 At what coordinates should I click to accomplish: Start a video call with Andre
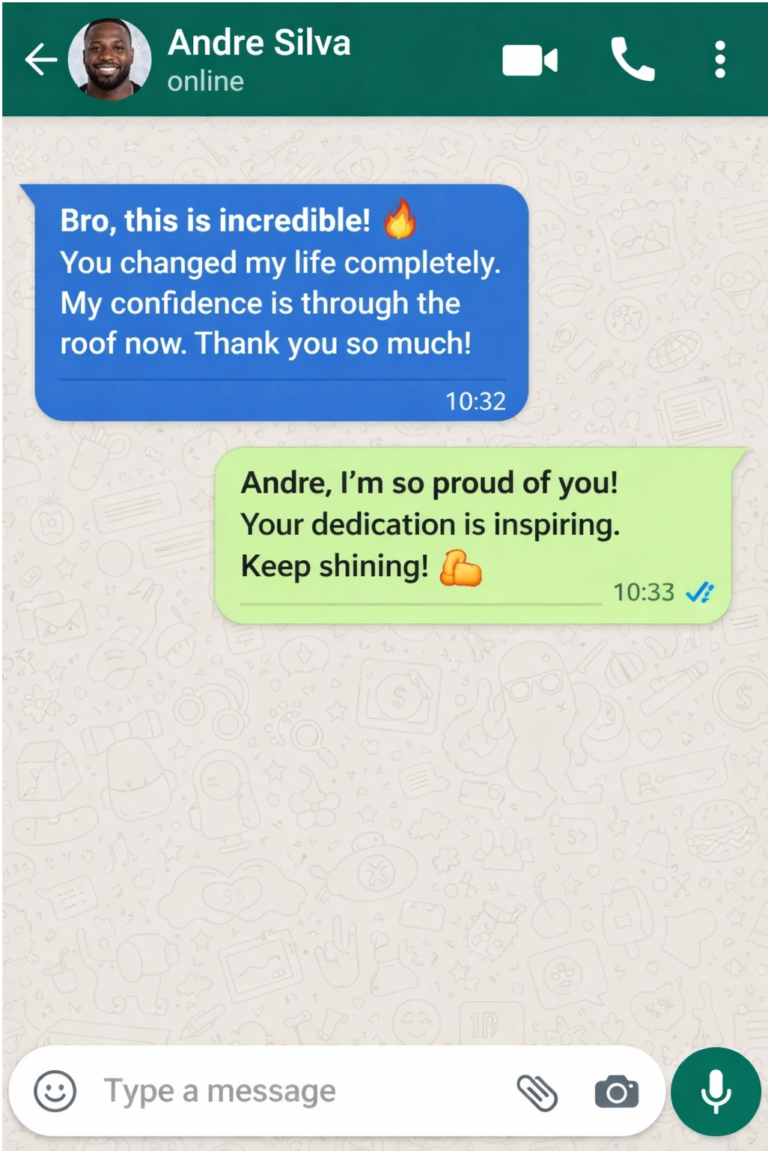(x=529, y=61)
